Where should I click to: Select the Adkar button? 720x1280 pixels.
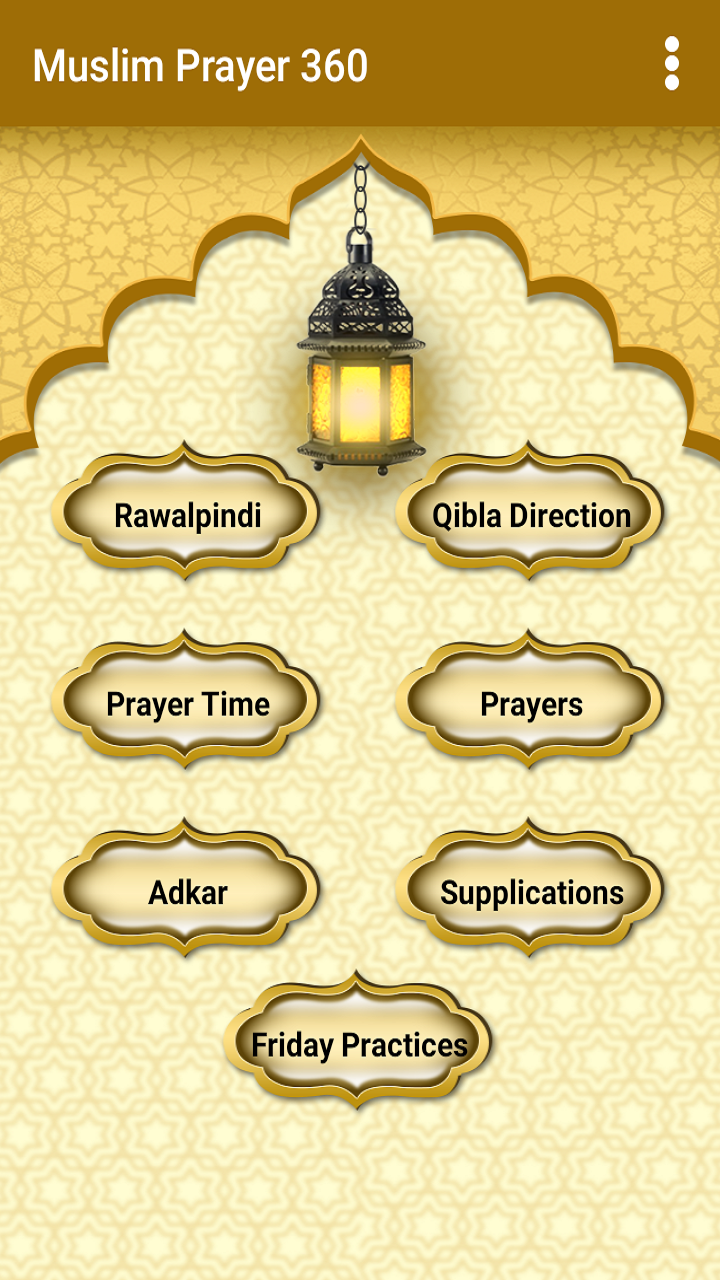point(186,891)
